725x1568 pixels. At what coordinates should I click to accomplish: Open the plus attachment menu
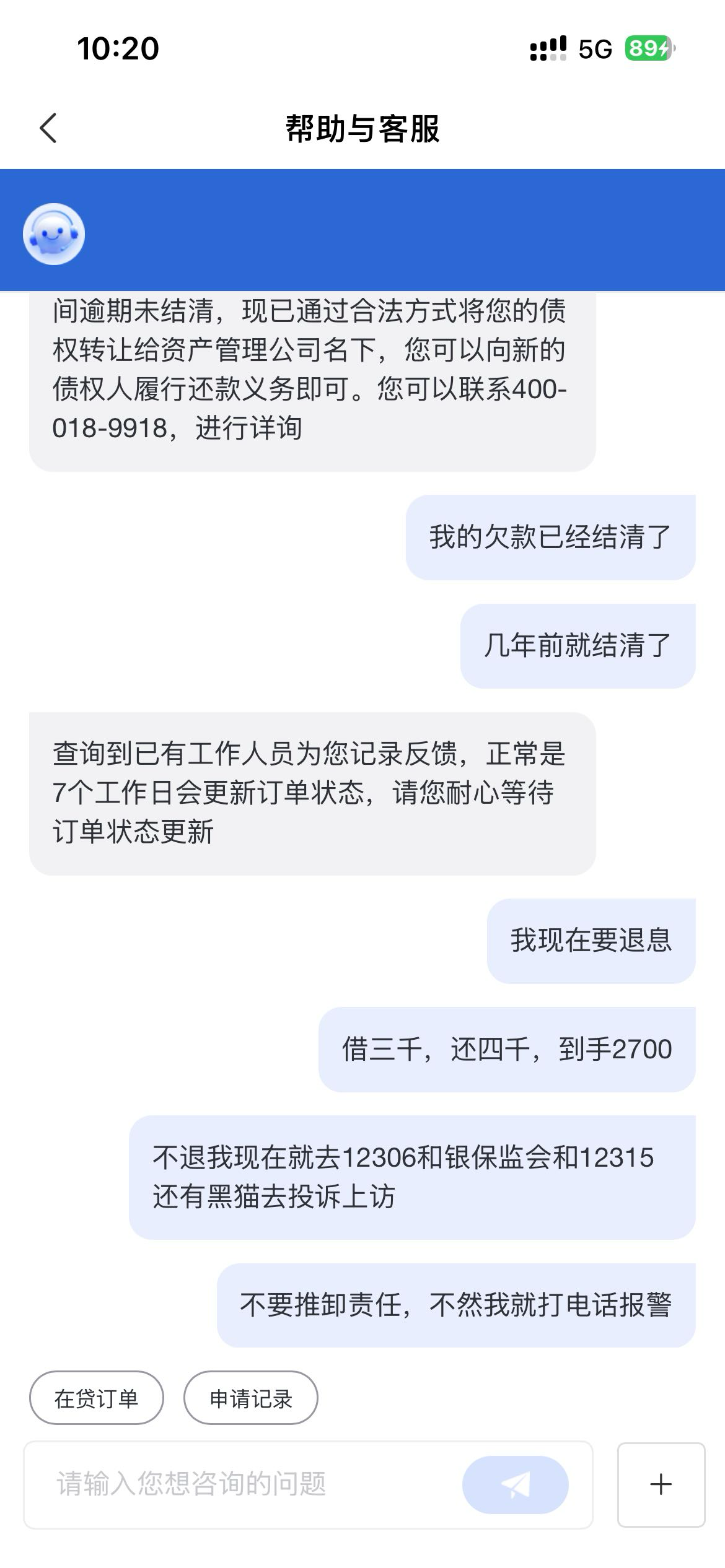661,1484
